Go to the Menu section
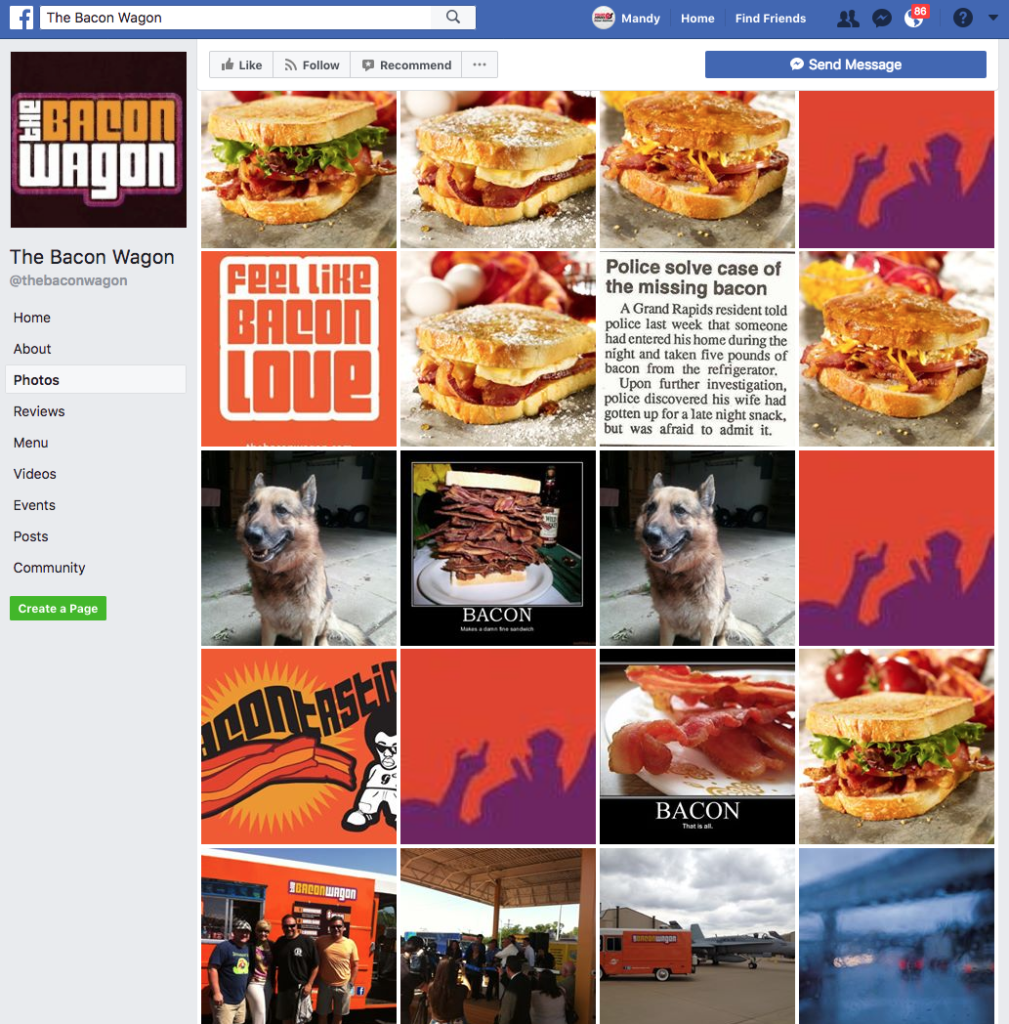This screenshot has width=1009, height=1024. [x=31, y=442]
